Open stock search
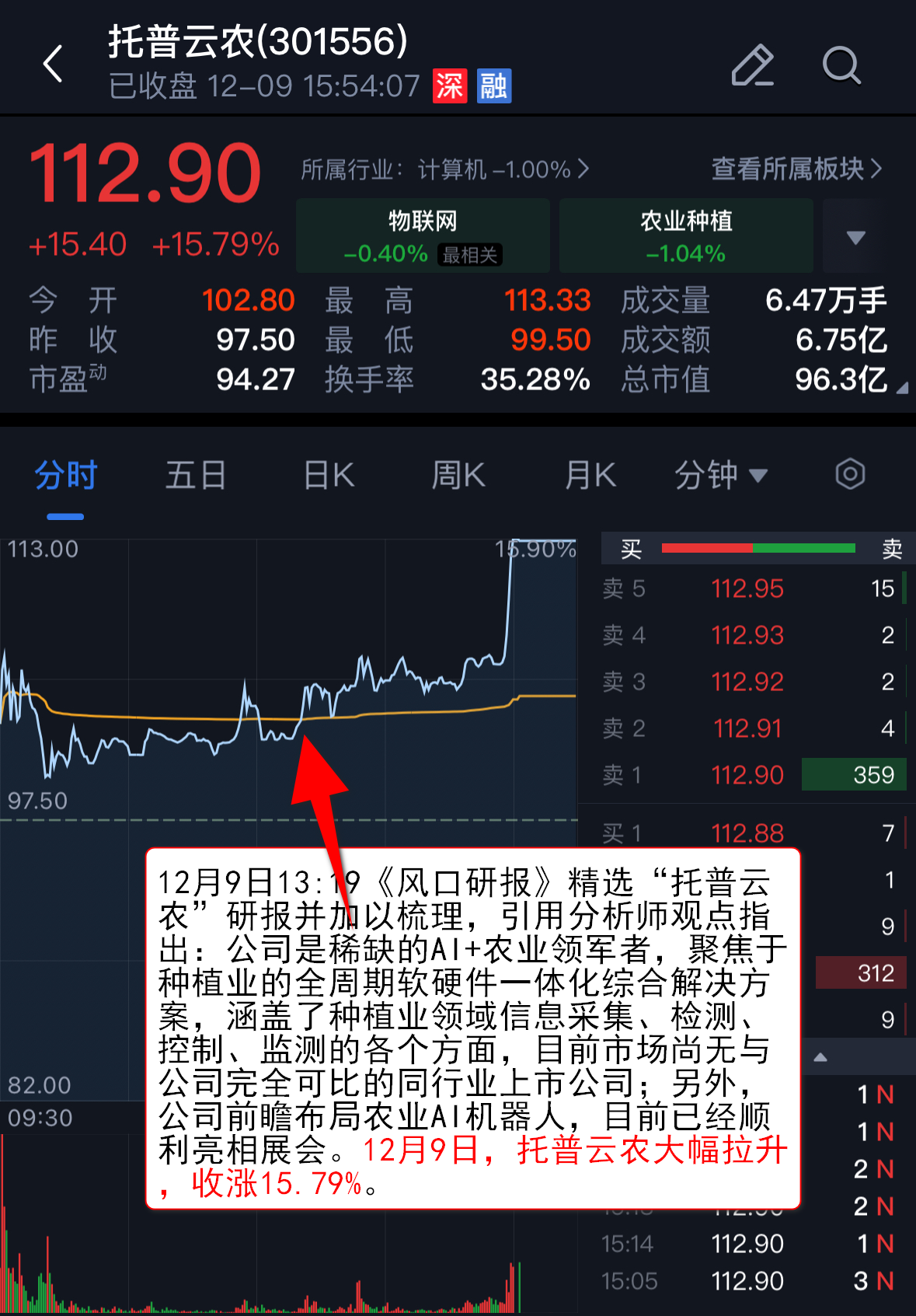 [x=841, y=65]
